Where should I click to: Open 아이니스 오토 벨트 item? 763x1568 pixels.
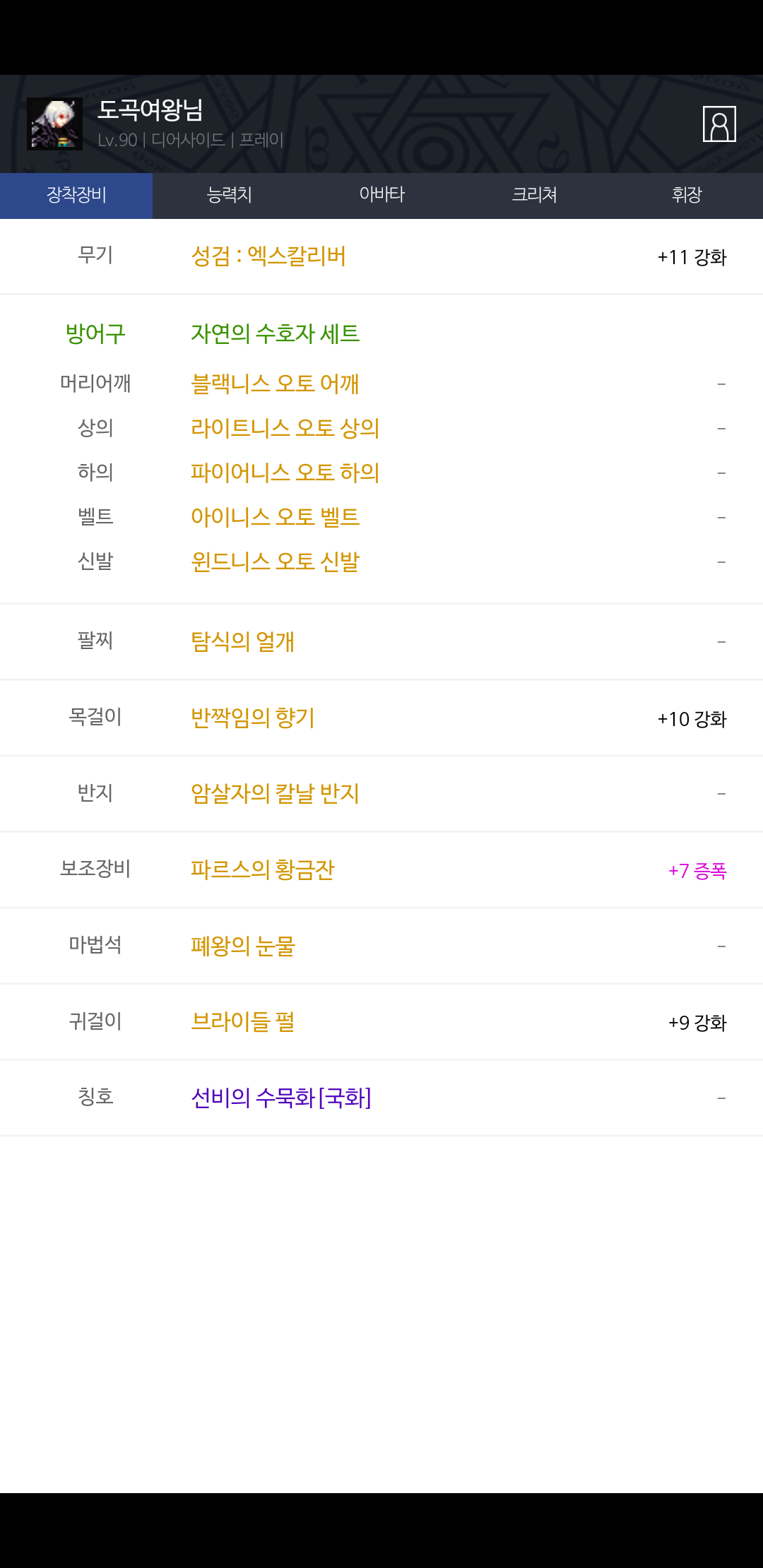point(276,517)
